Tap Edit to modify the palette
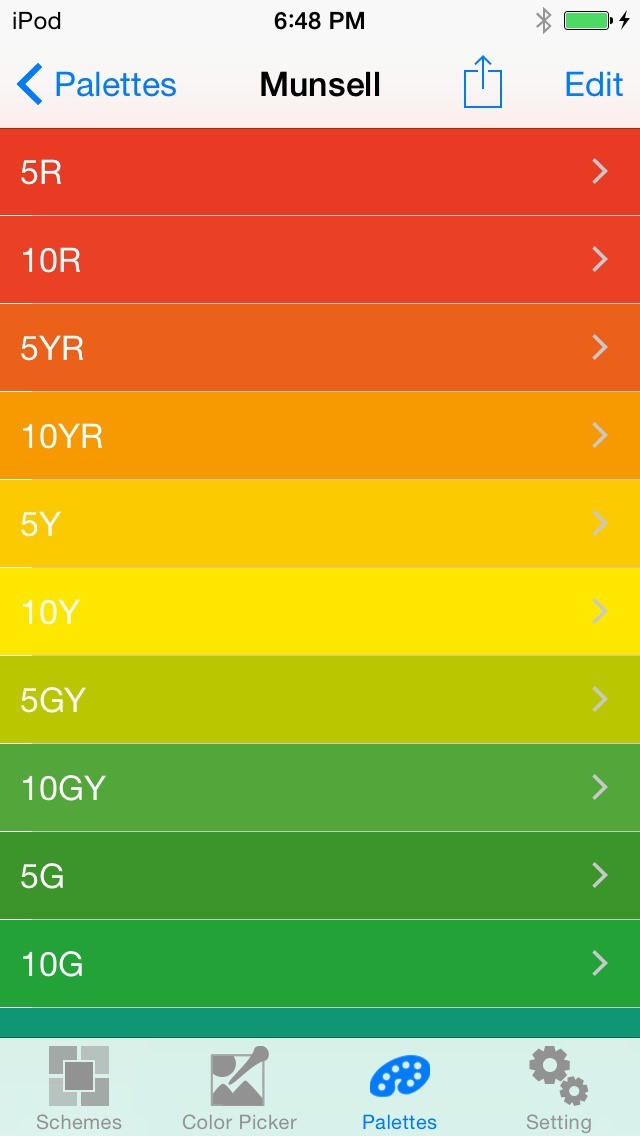 (x=593, y=85)
